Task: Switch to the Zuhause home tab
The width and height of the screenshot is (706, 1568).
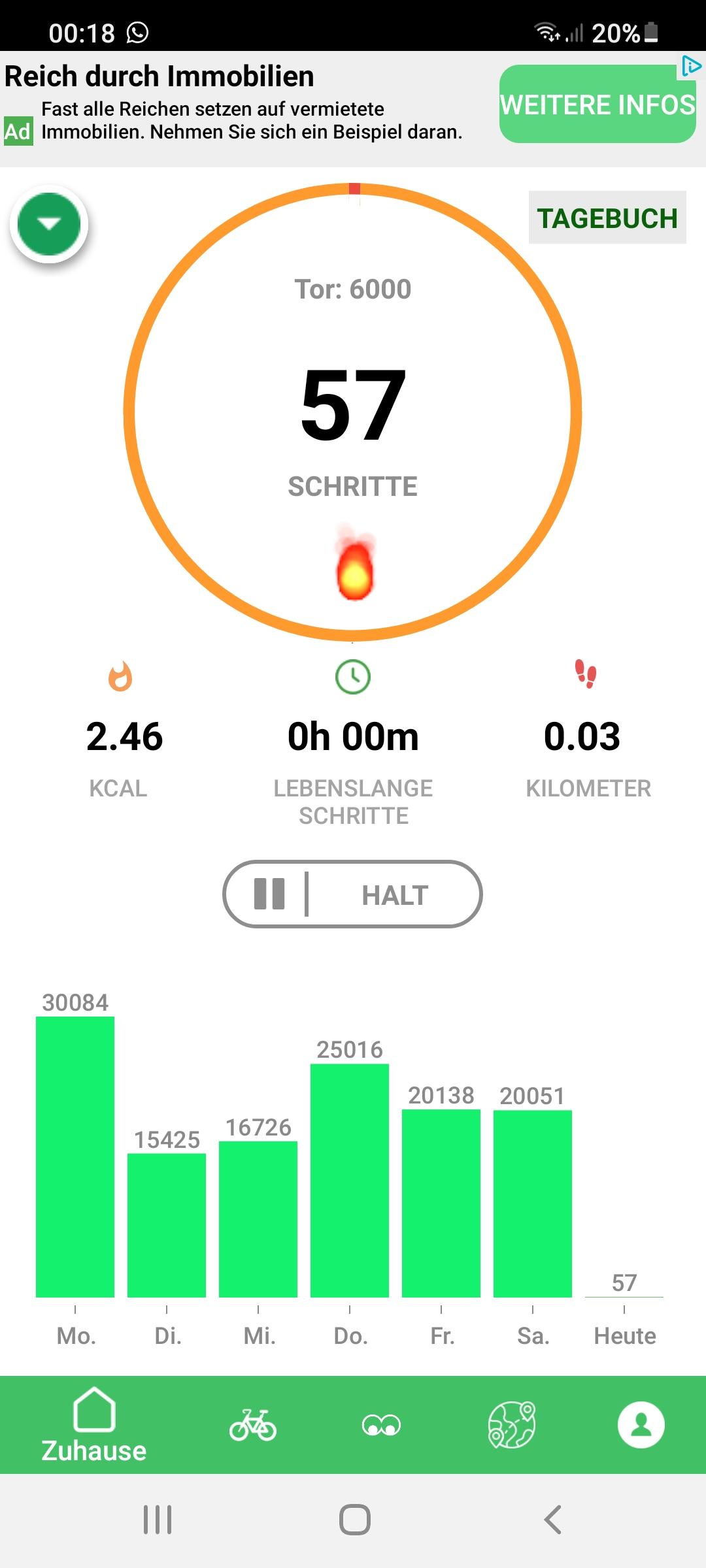Action: 94,1426
